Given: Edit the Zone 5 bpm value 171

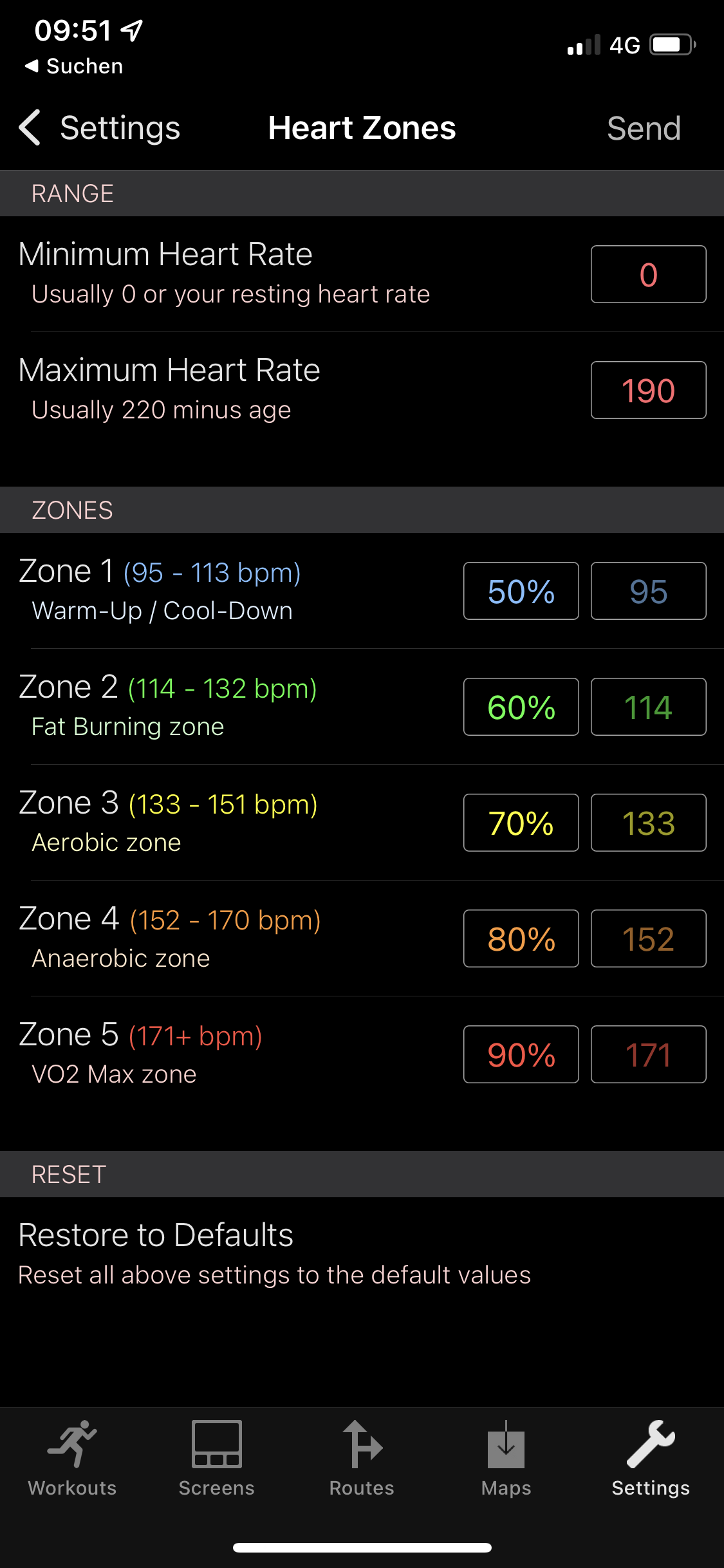Looking at the screenshot, I should pos(648,1054).
